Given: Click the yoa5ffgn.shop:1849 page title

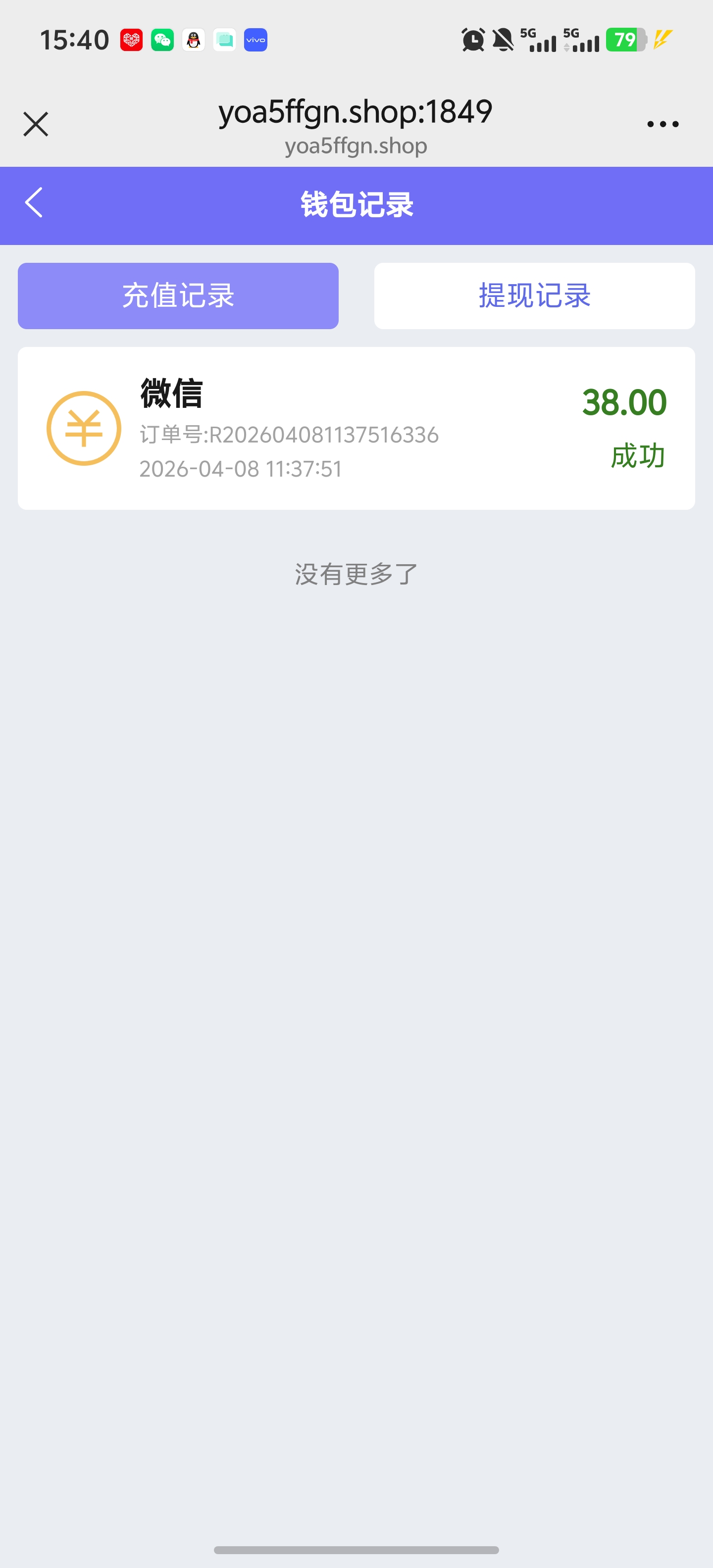Looking at the screenshot, I should pos(355,111).
